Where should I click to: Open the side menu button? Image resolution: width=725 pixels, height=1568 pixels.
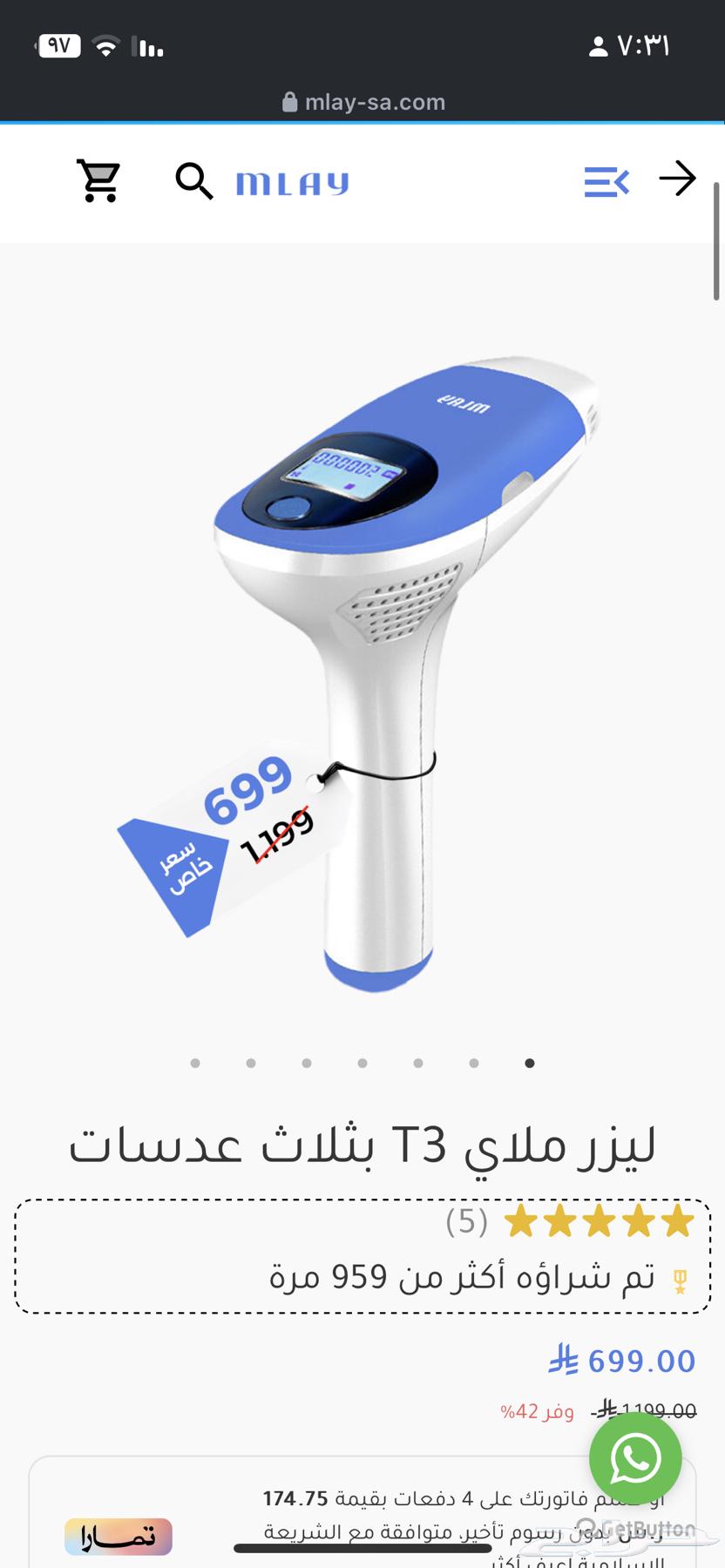tap(606, 182)
